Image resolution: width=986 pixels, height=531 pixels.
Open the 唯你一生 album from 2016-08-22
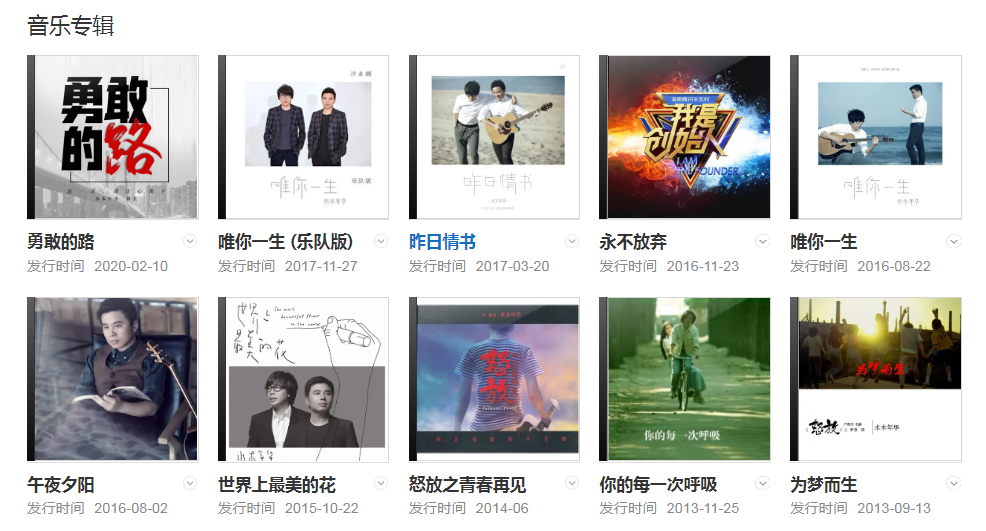pyautogui.click(x=876, y=137)
